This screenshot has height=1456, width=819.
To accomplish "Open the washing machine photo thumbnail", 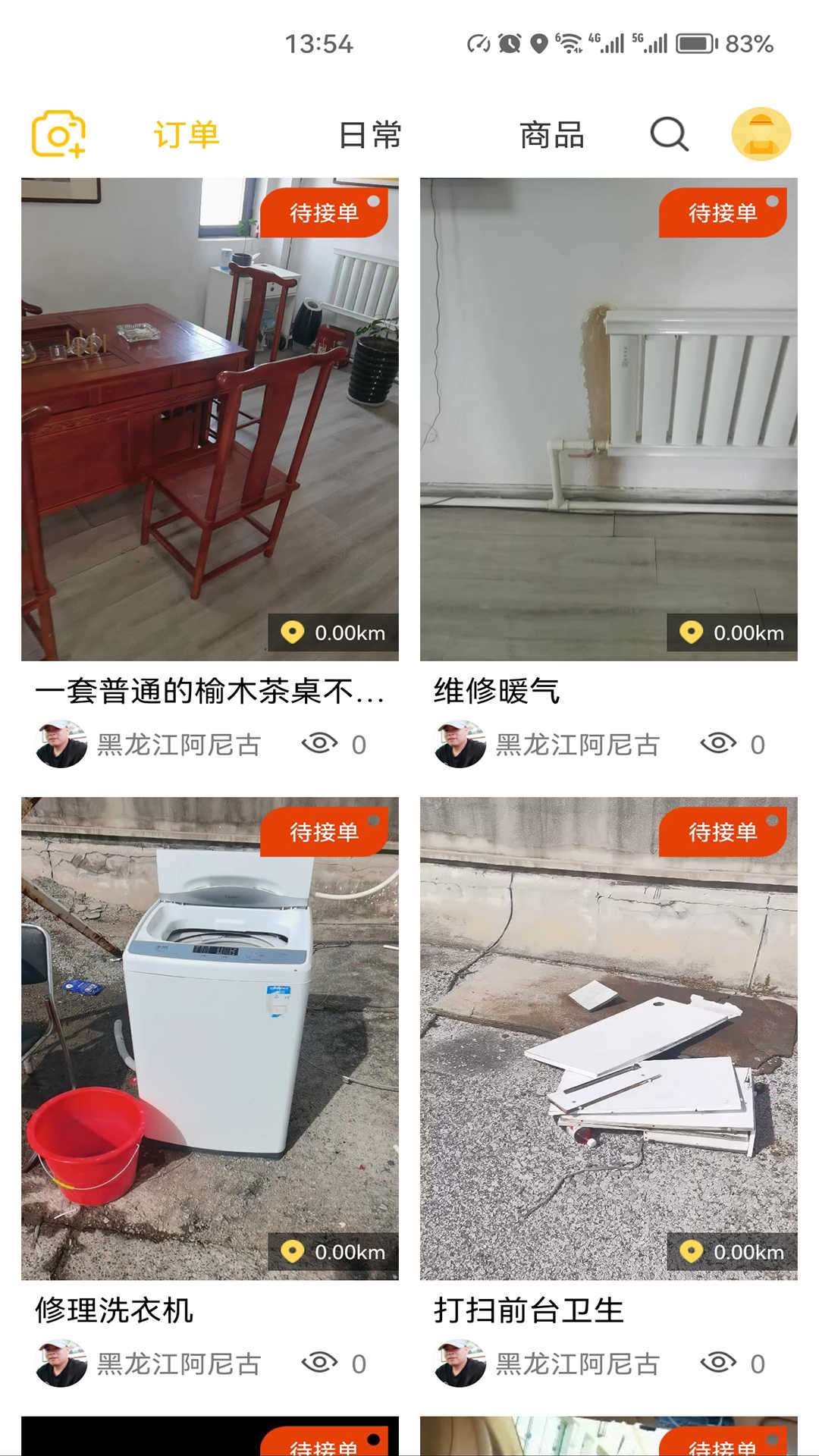I will click(205, 1039).
